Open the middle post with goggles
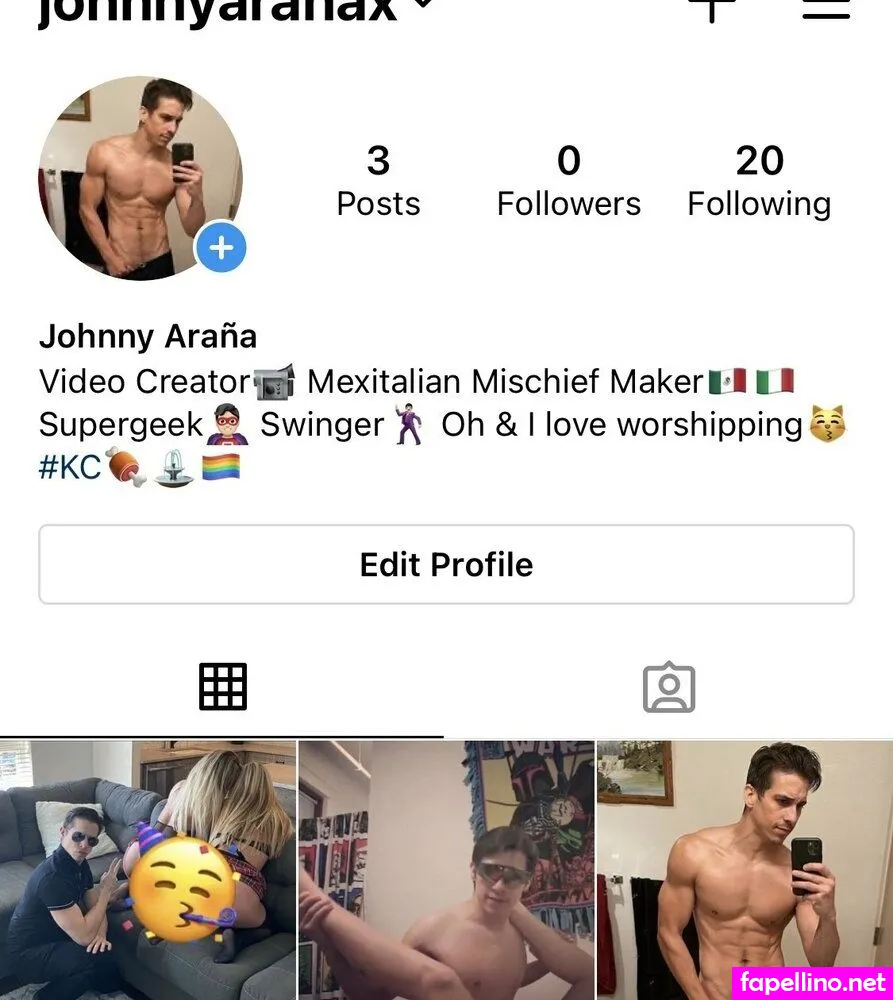 446,869
